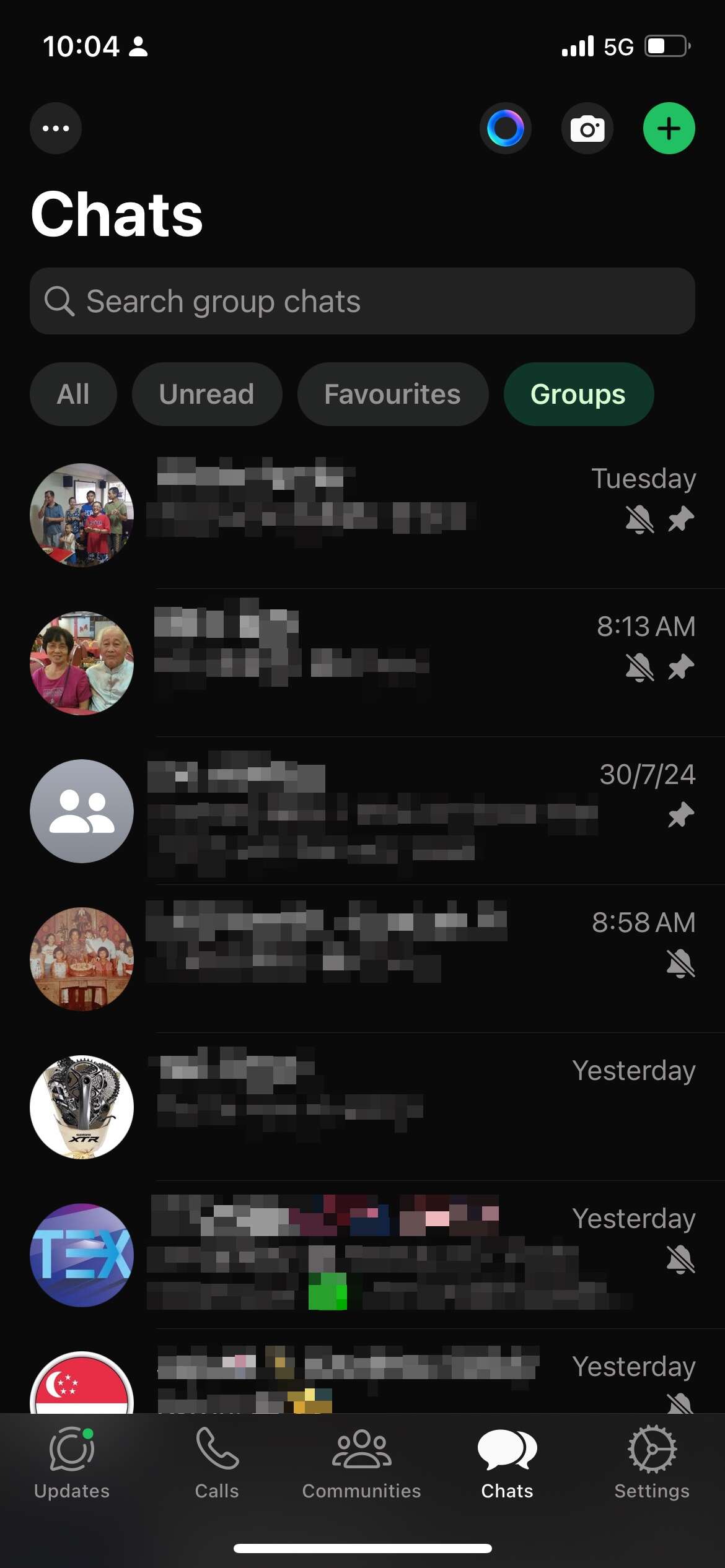
Task: Switch to the Updates tab
Action: 72,1464
